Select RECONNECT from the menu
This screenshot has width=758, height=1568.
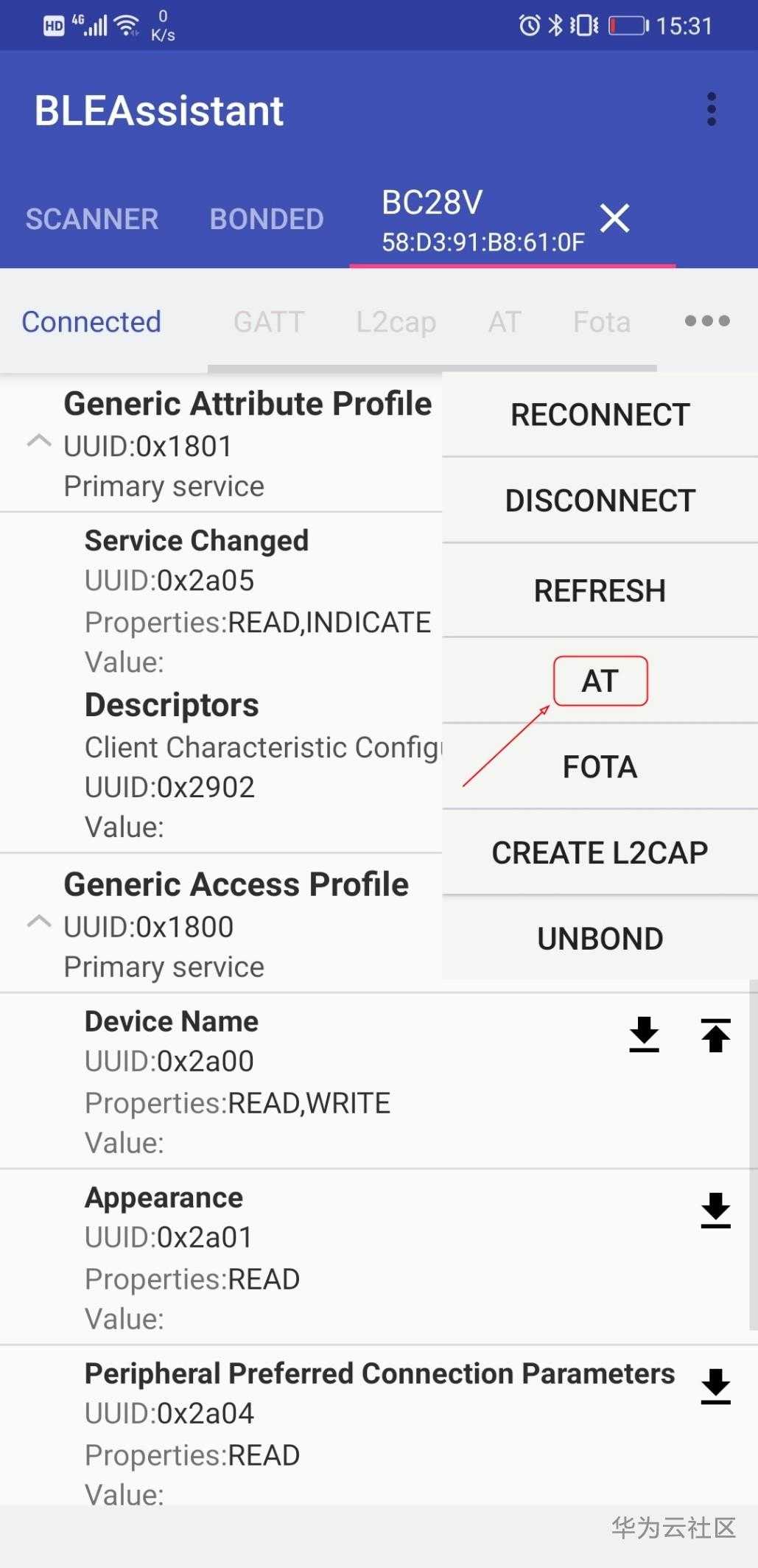(x=600, y=415)
